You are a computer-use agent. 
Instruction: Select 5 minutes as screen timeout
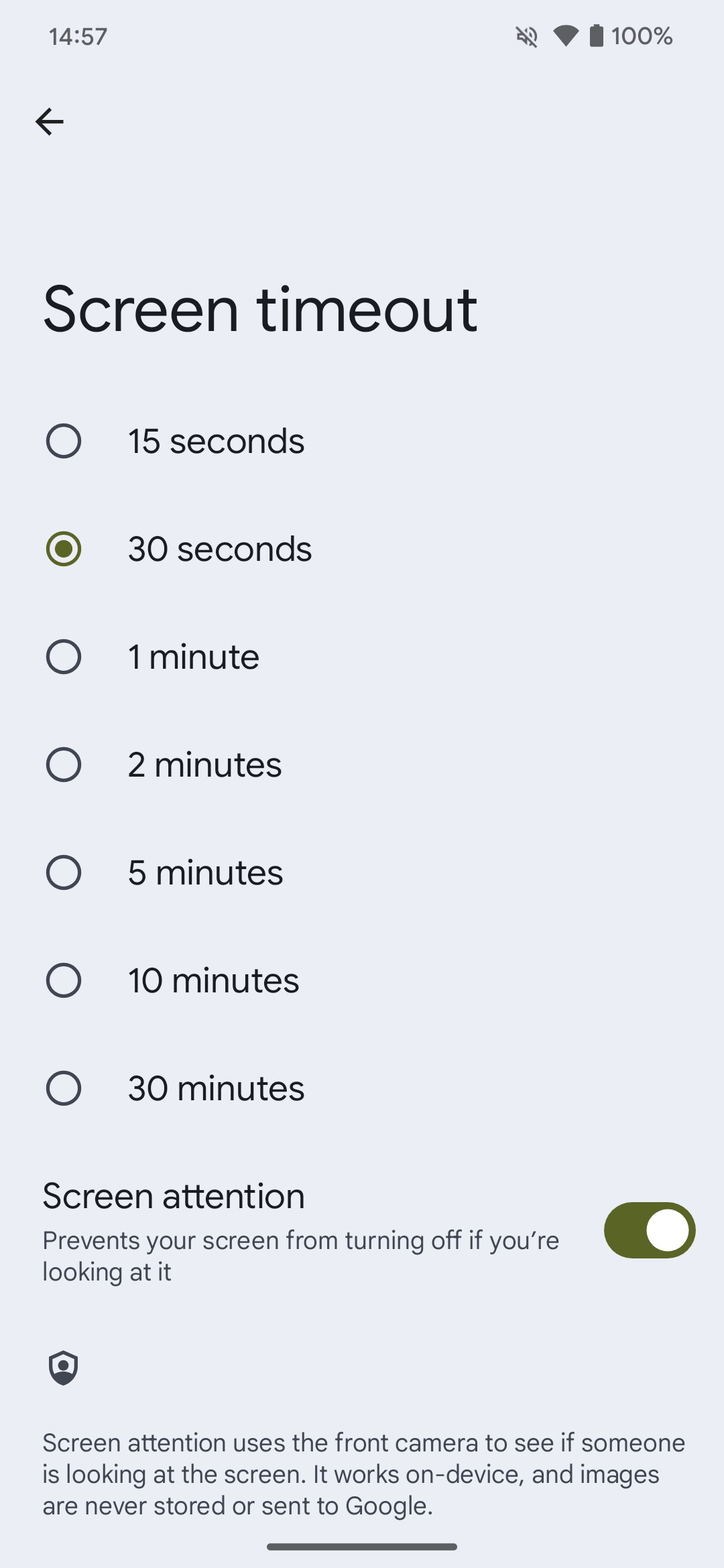tap(362, 872)
